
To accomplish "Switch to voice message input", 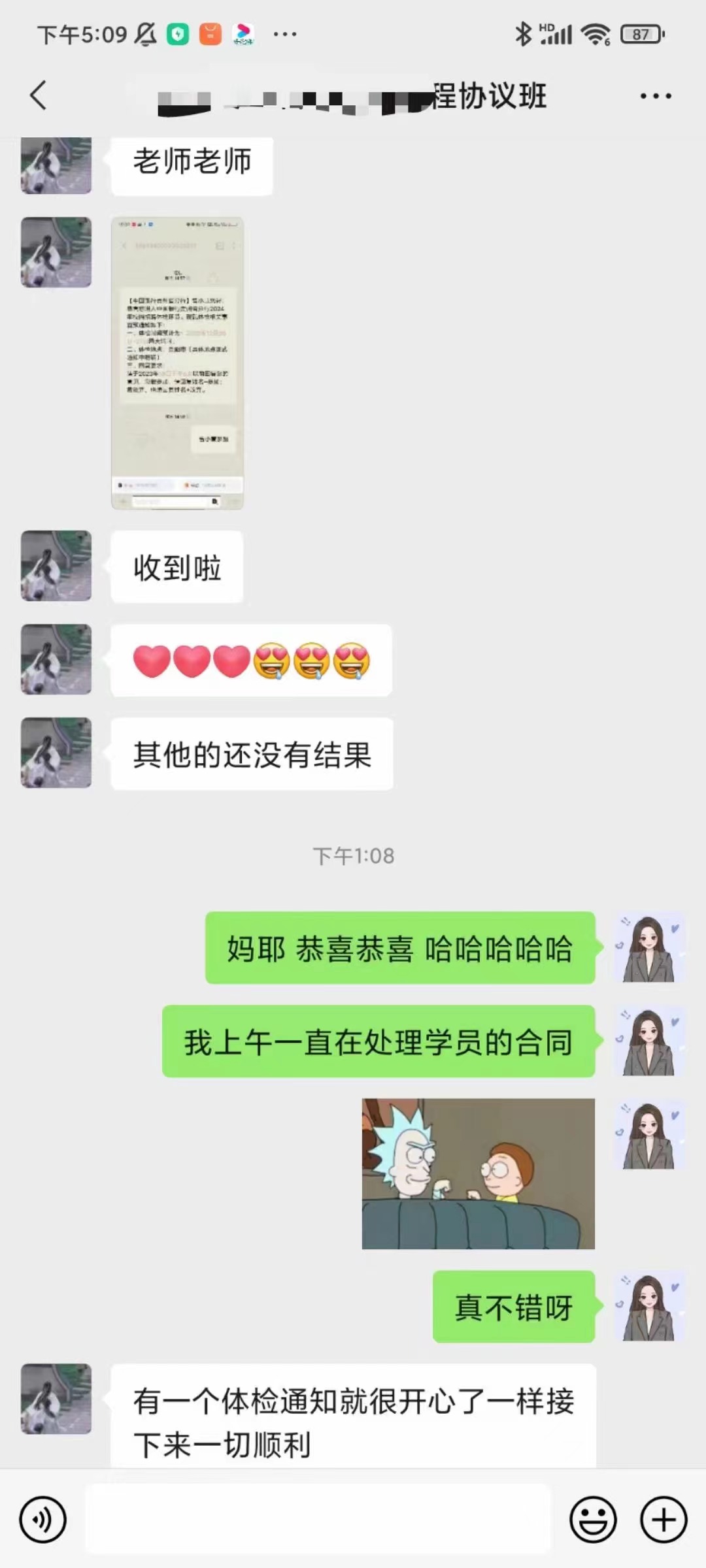I will pos(42,1520).
